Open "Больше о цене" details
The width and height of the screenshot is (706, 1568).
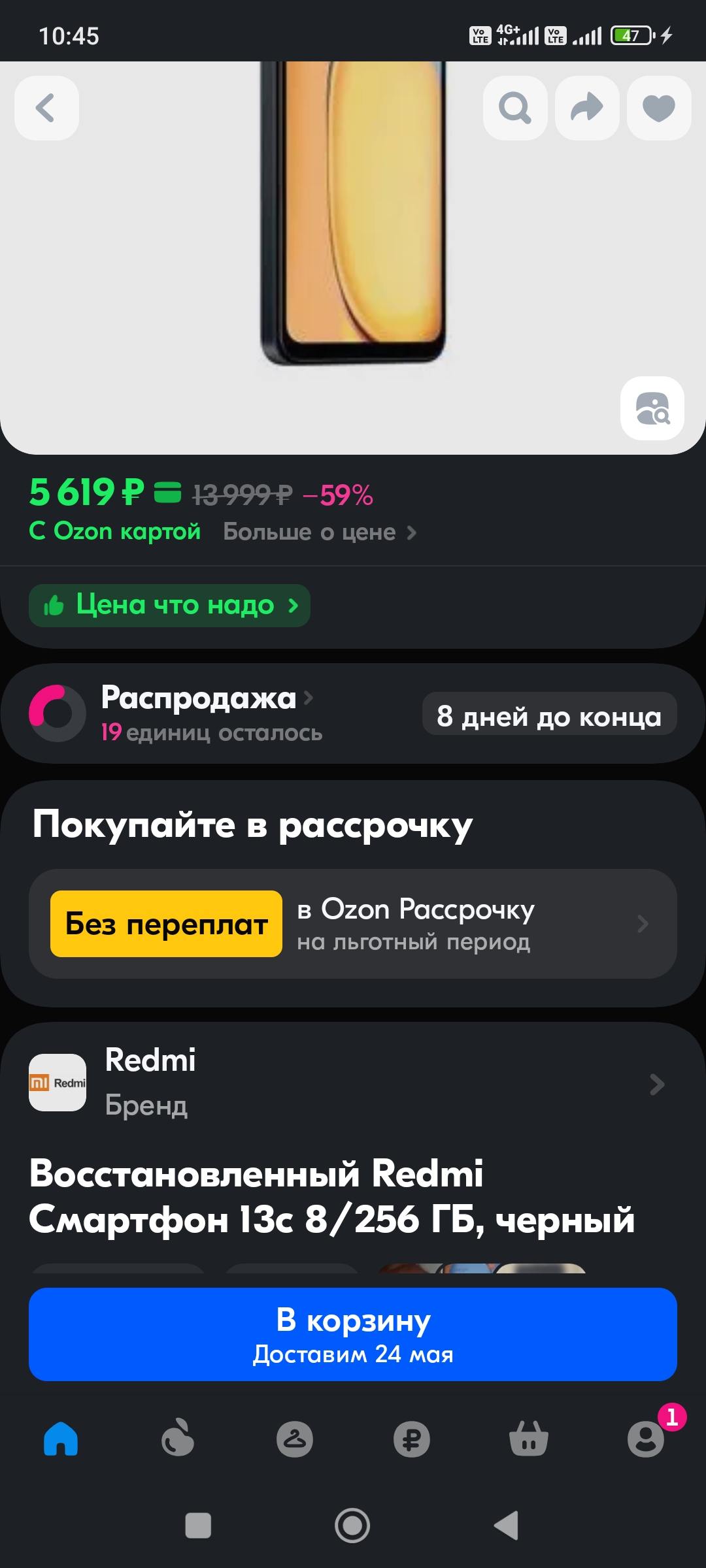click(x=320, y=532)
